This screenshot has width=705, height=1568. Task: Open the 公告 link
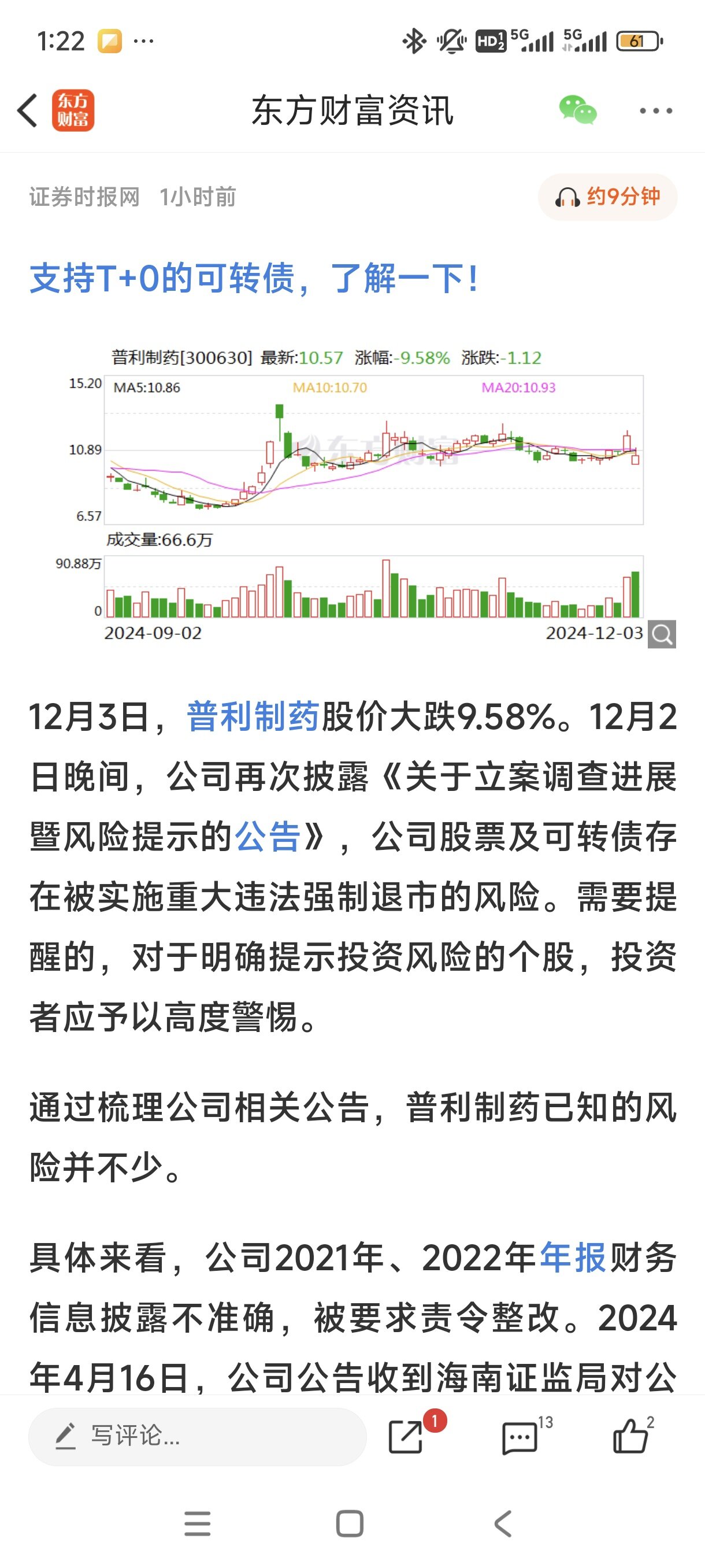coord(268,837)
